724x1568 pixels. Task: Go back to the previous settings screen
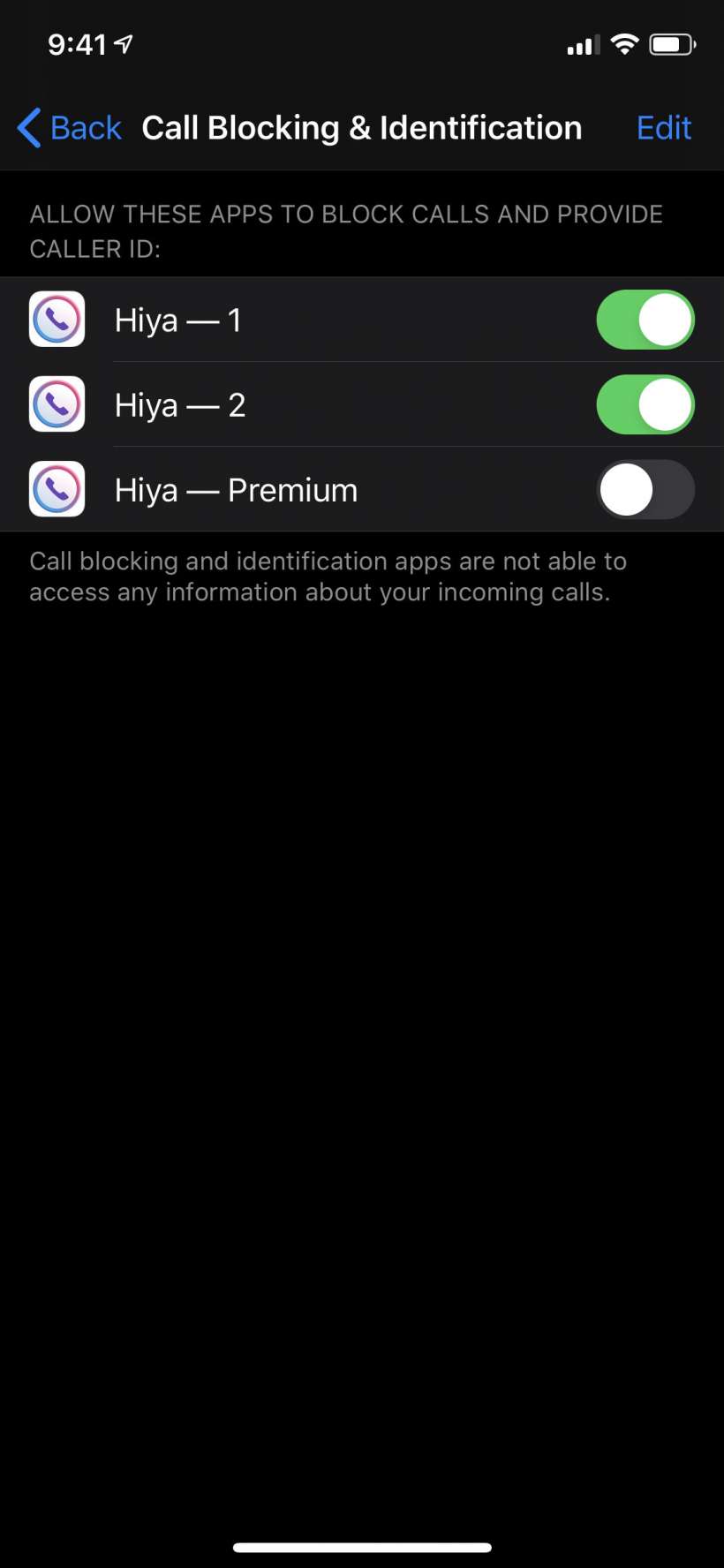(x=71, y=128)
